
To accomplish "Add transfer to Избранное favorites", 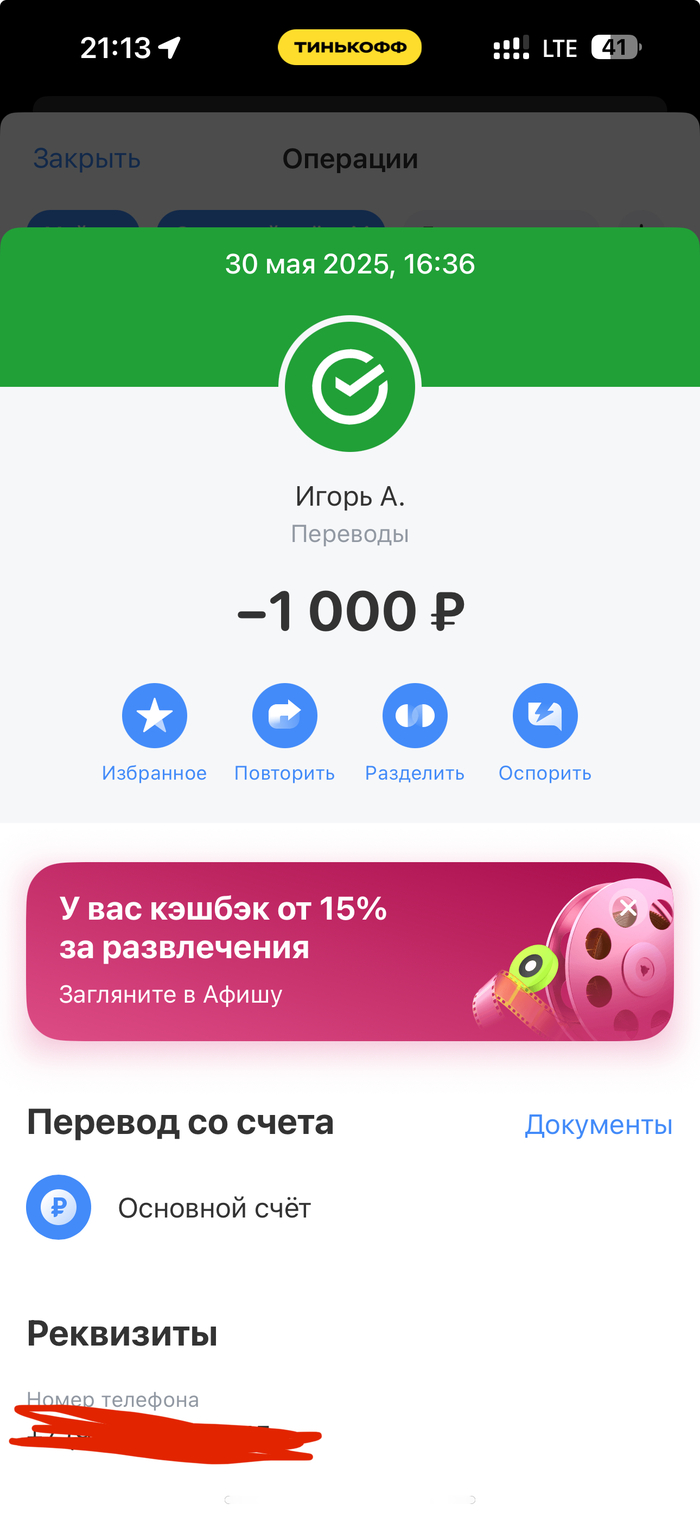I will [154, 717].
